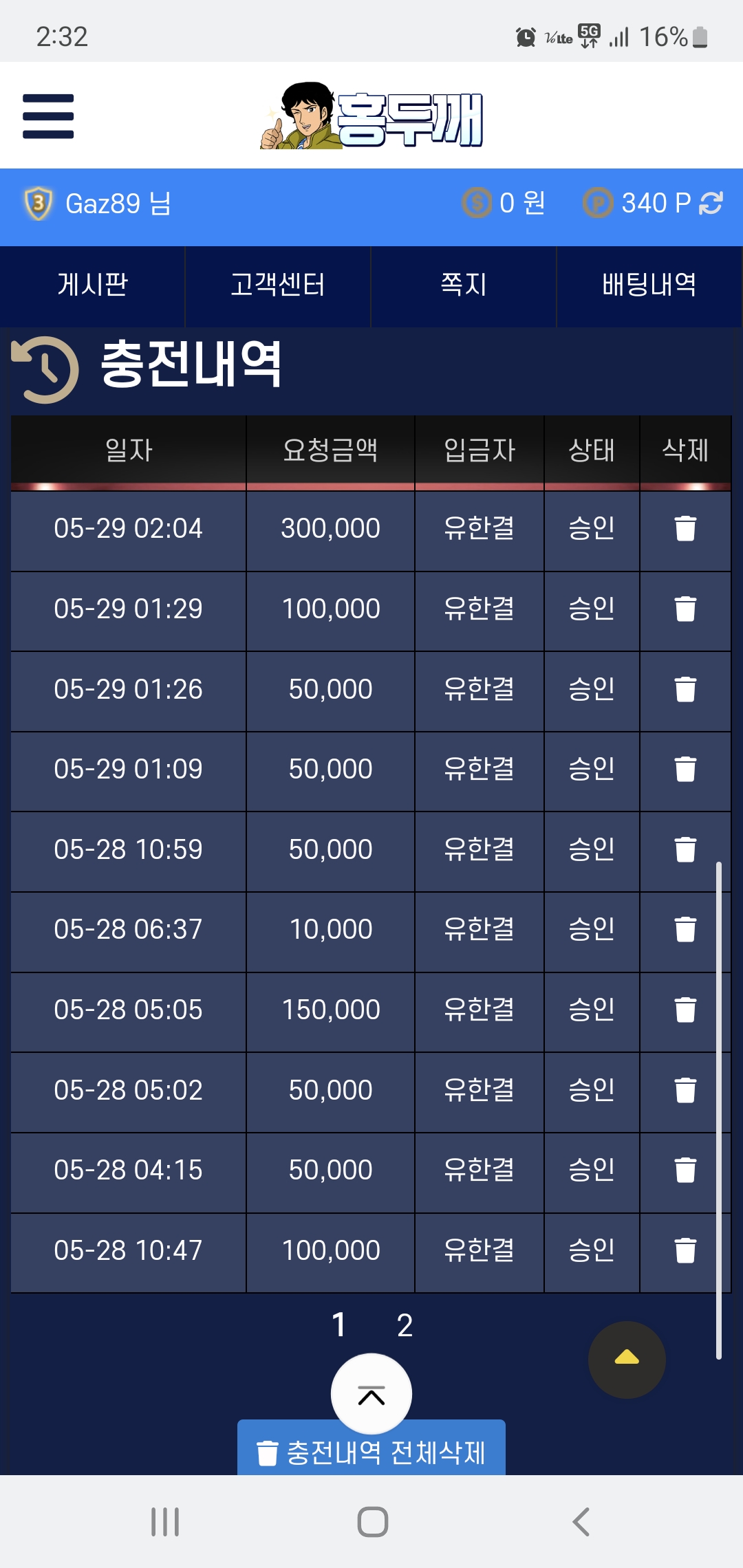Tap the hongdukkae logo to go home
This screenshot has width=743, height=1568.
pyautogui.click(x=371, y=116)
